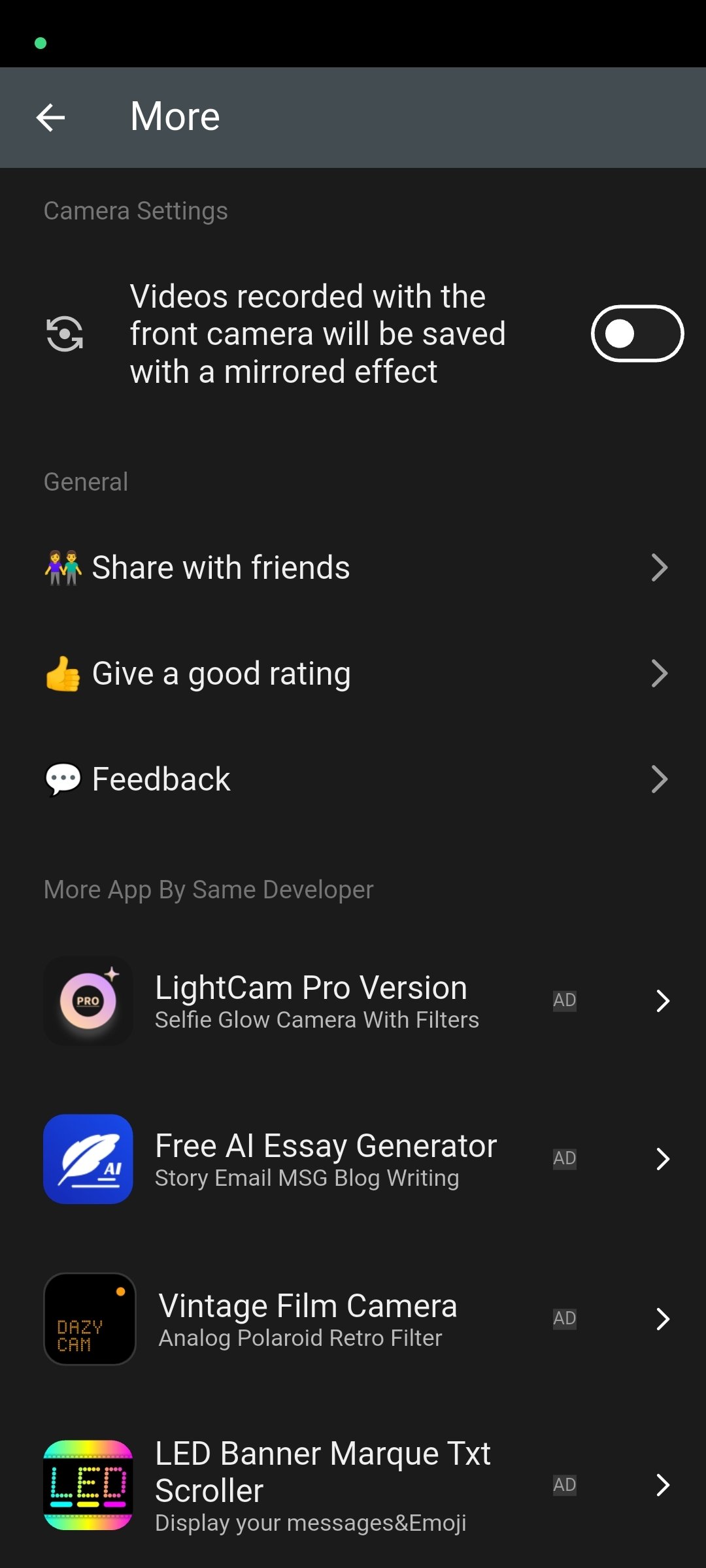Open Share with friends
The image size is (706, 1568).
pos(353,567)
